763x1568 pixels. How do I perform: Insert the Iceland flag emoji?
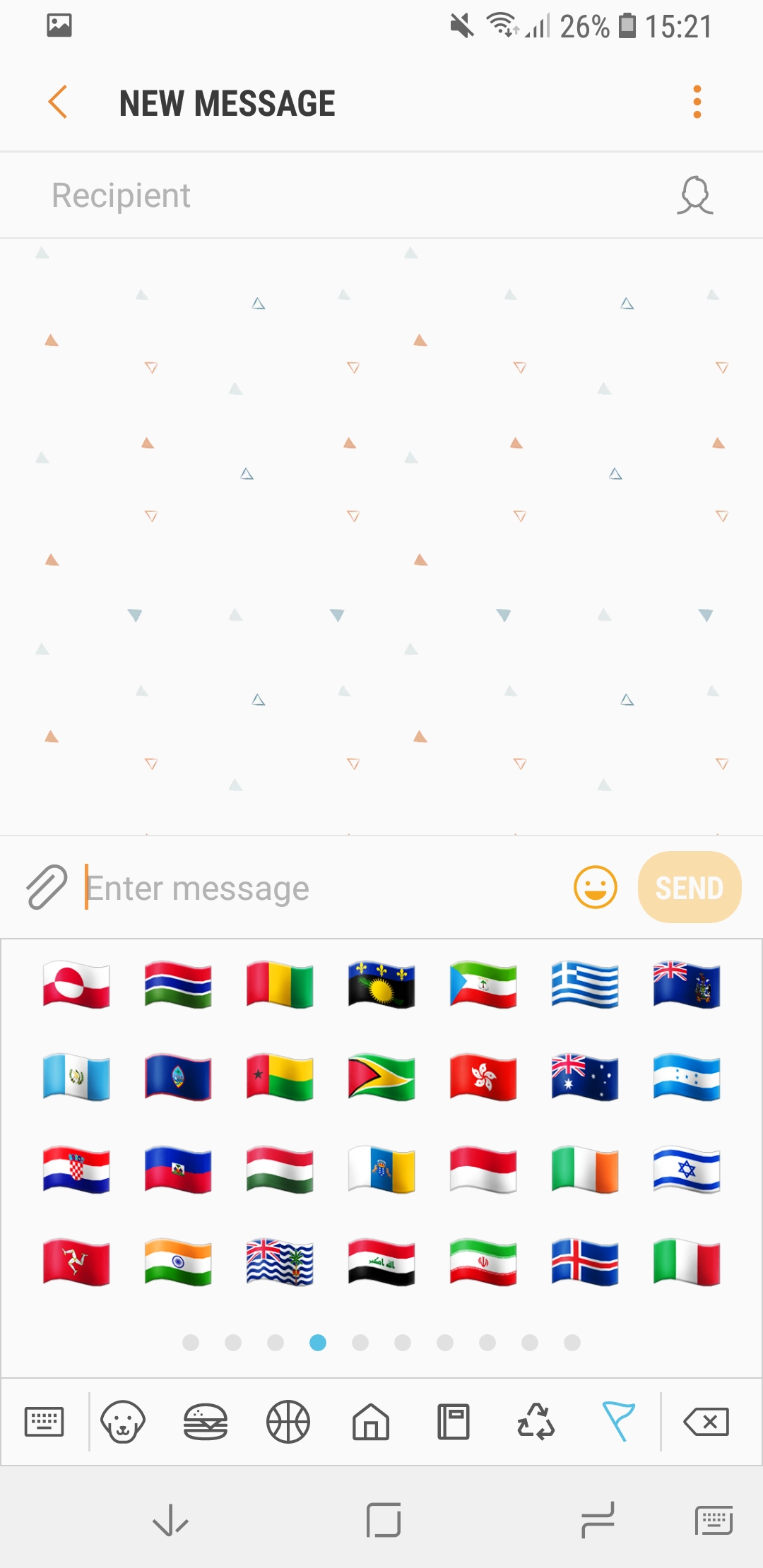pos(585,1263)
